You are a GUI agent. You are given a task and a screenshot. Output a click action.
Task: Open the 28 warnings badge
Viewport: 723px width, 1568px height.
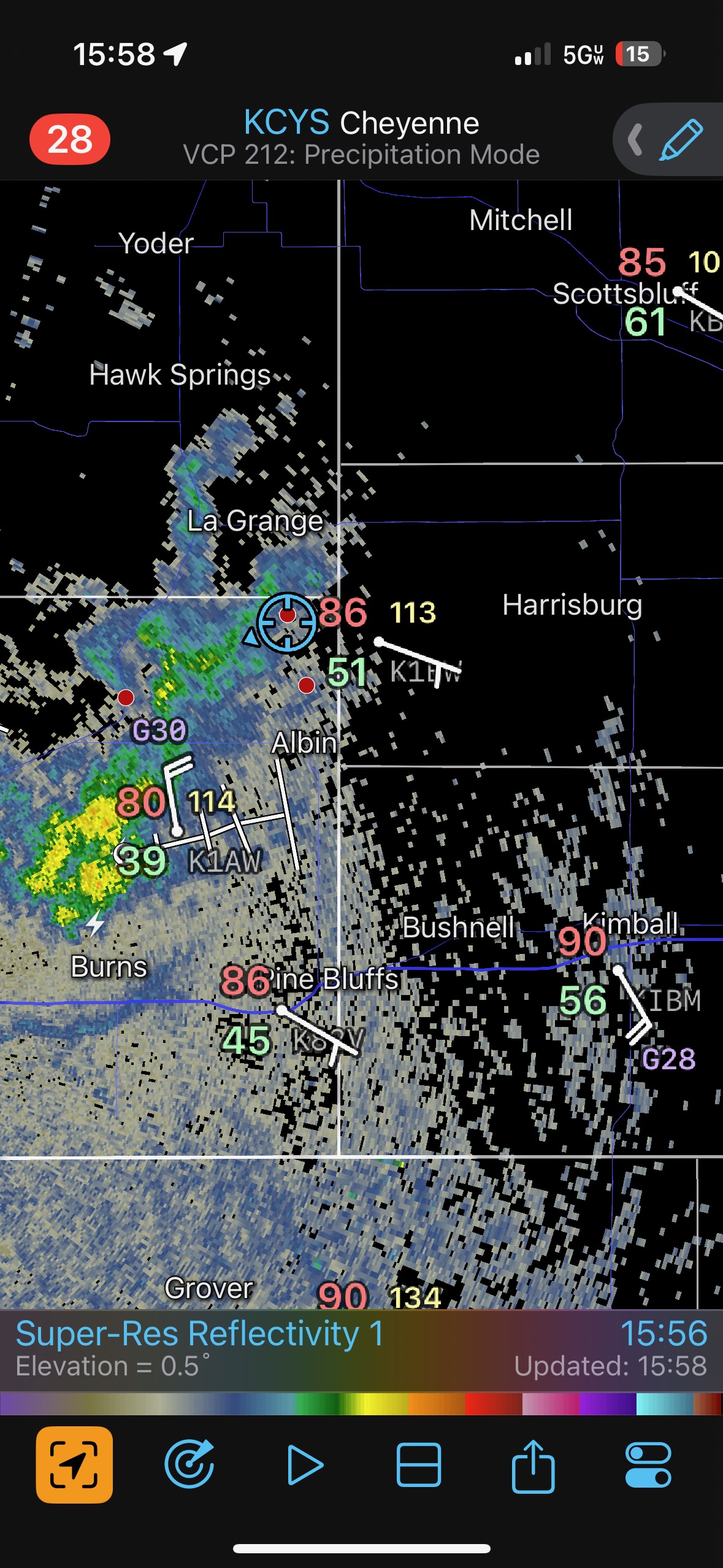pyautogui.click(x=70, y=139)
